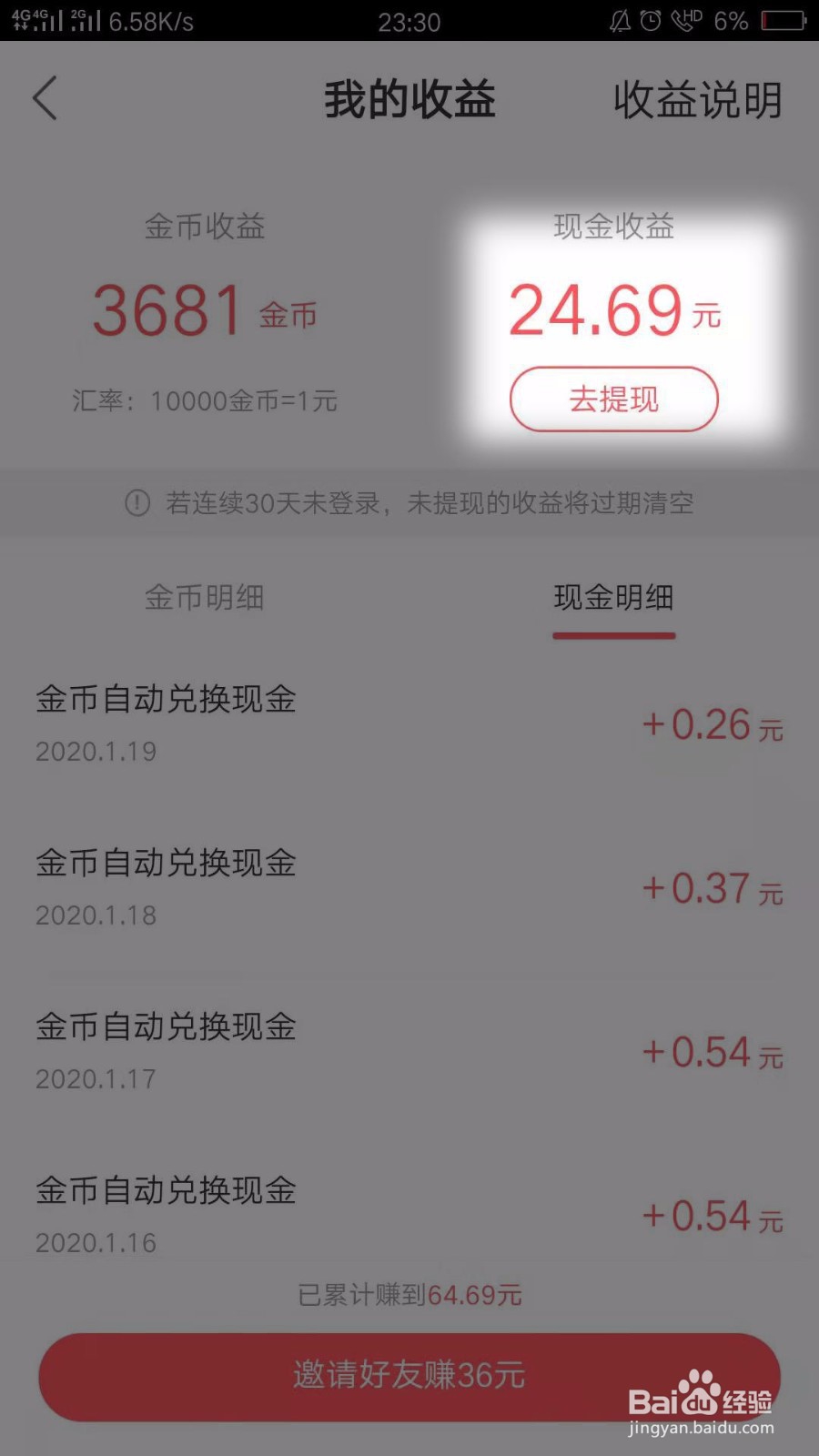Tap the exclamation icon in the warning banner

coord(135,502)
